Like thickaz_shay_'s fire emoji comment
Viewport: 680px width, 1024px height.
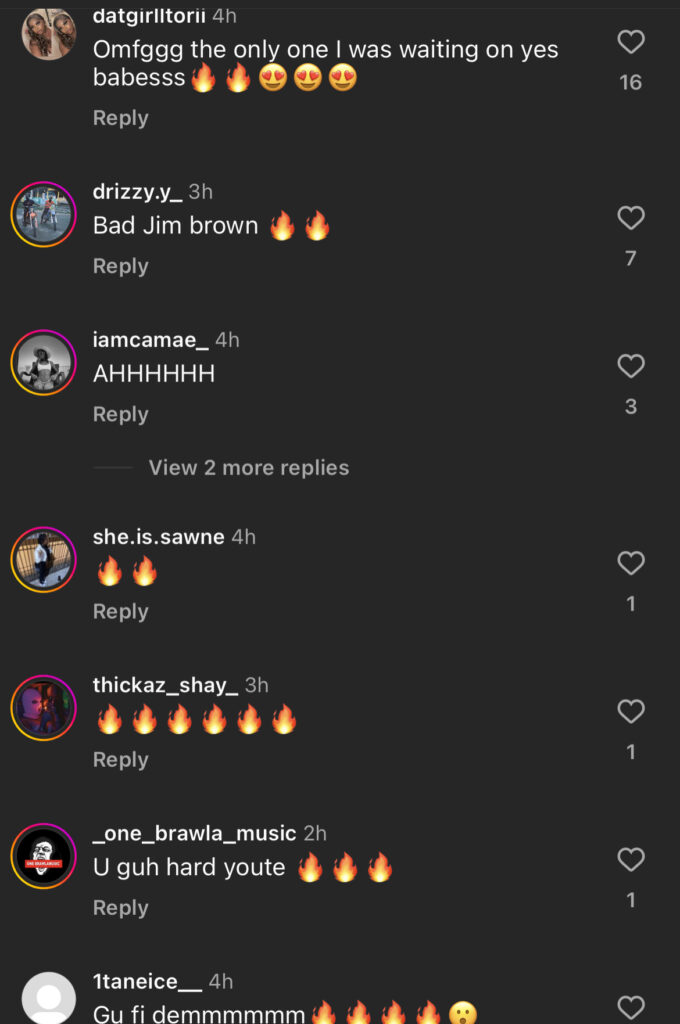631,711
